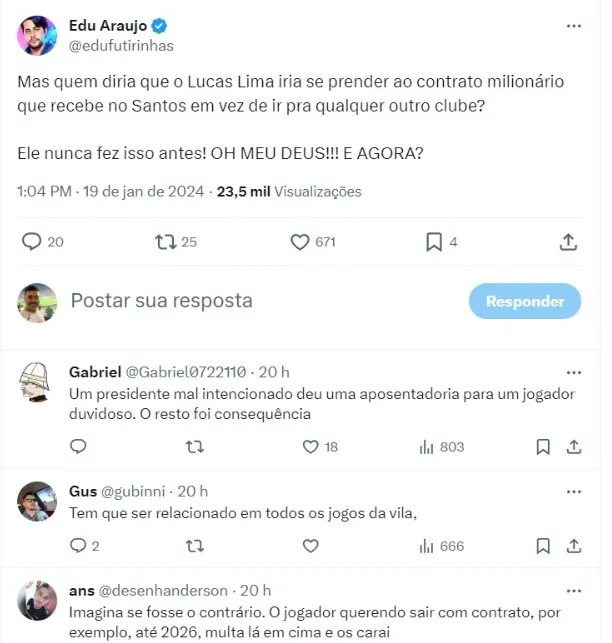Like the reply from Gus

pyautogui.click(x=310, y=546)
